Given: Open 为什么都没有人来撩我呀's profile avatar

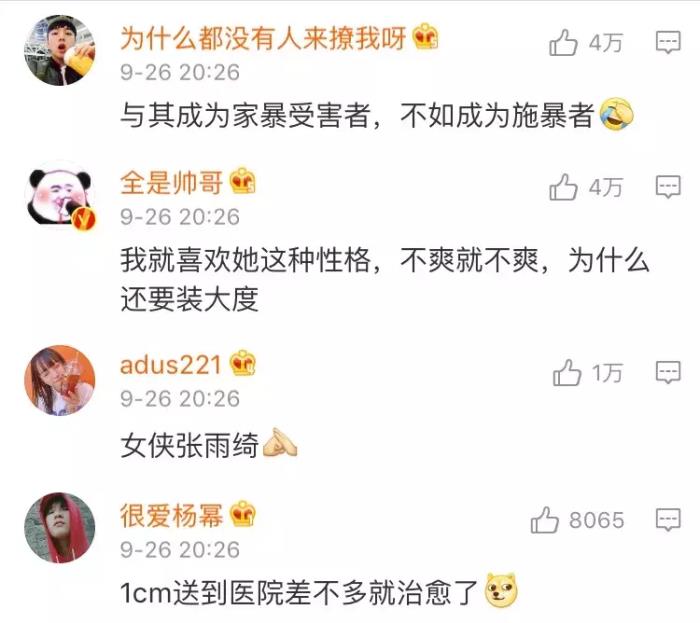Looking at the screenshot, I should (59, 50).
